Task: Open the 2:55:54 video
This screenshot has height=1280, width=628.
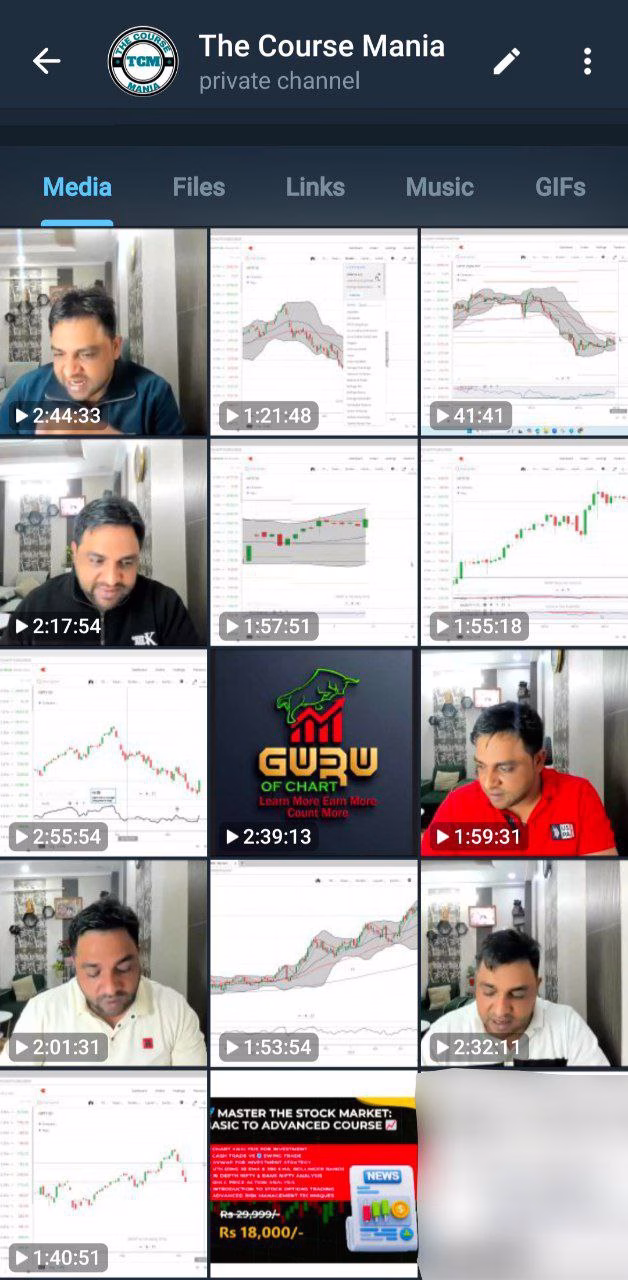Action: click(103, 753)
